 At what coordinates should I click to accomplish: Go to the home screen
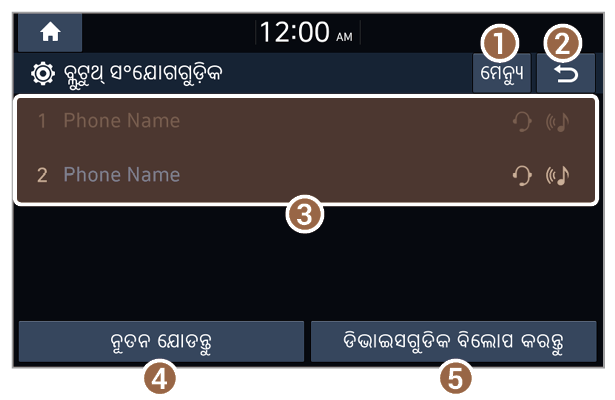(x=49, y=32)
